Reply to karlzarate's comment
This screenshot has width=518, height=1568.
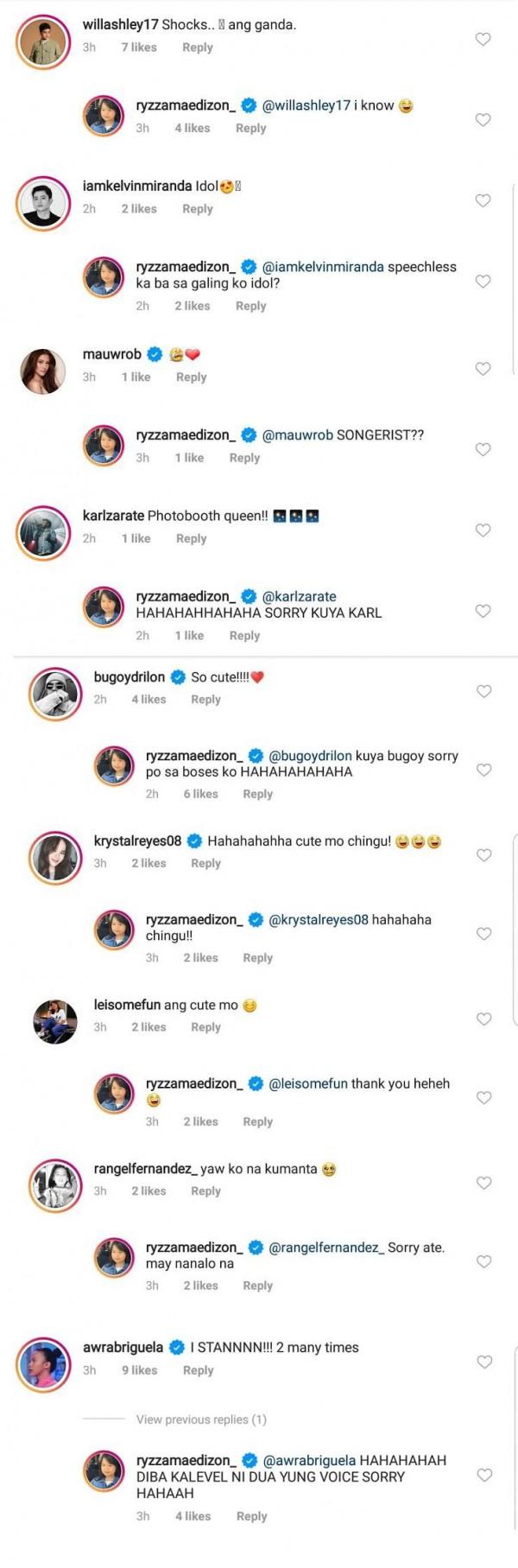pos(191,538)
